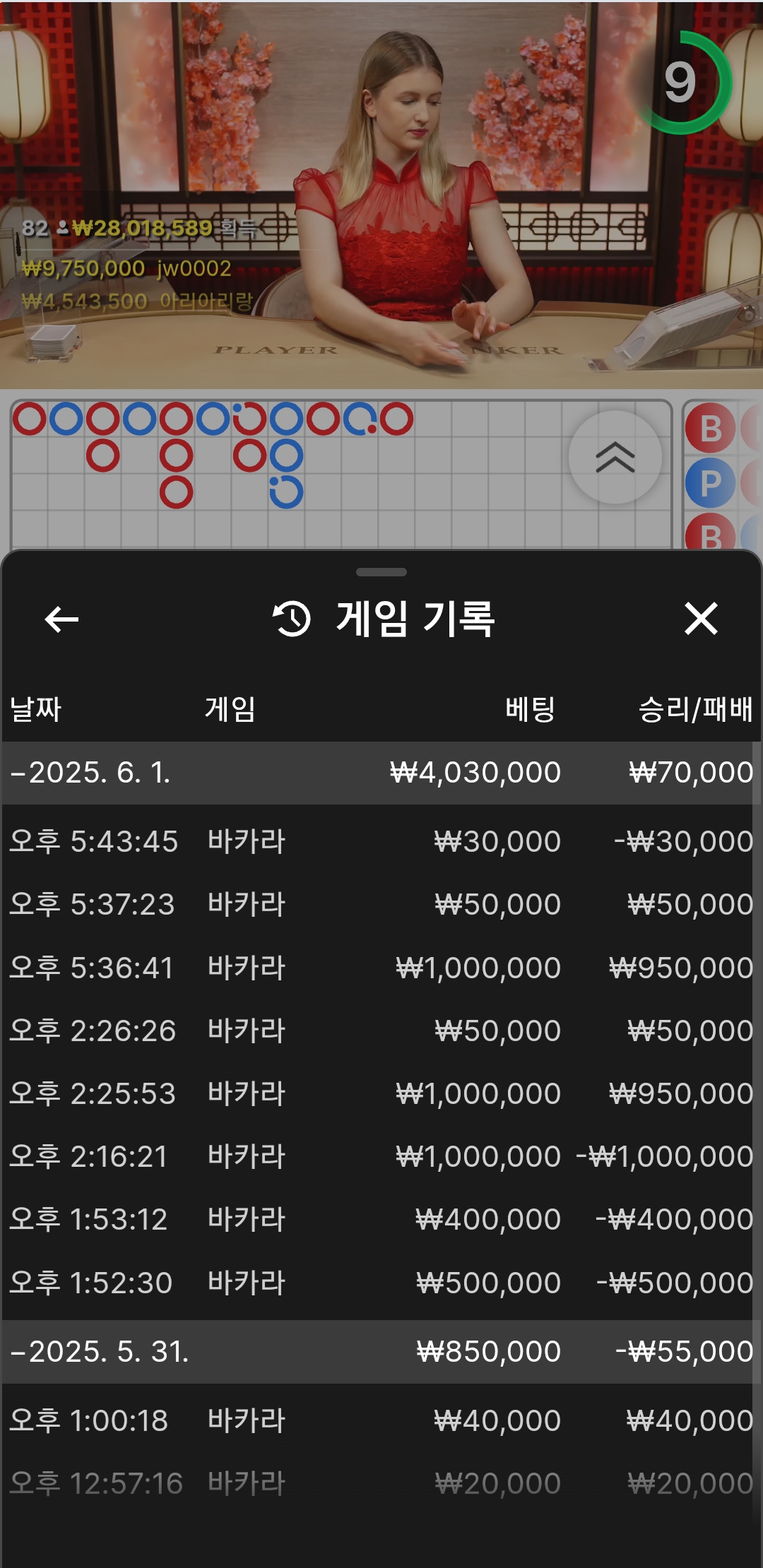View details of the 오후 2:25:53 round

tap(380, 1093)
